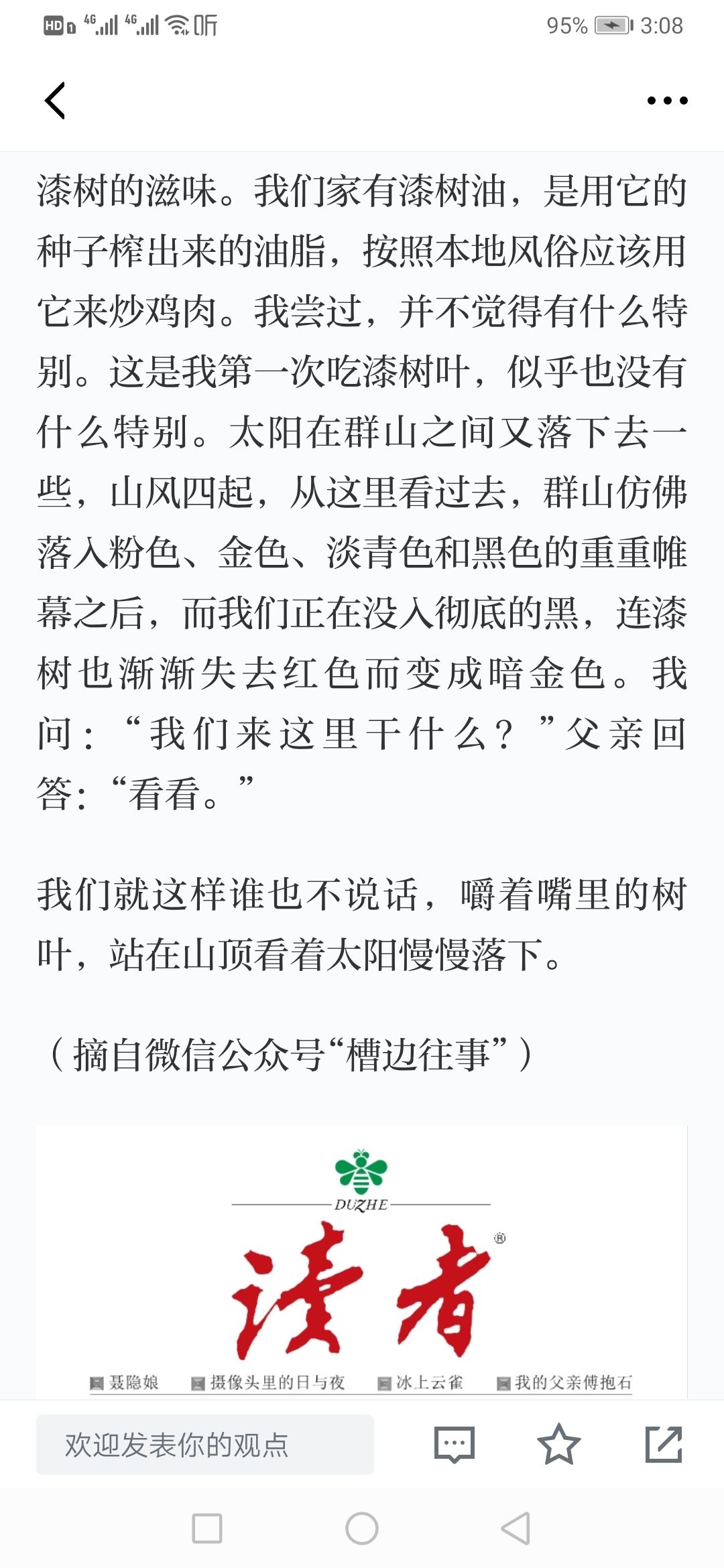
Task: Share the article with the share icon
Action: pos(664,1445)
